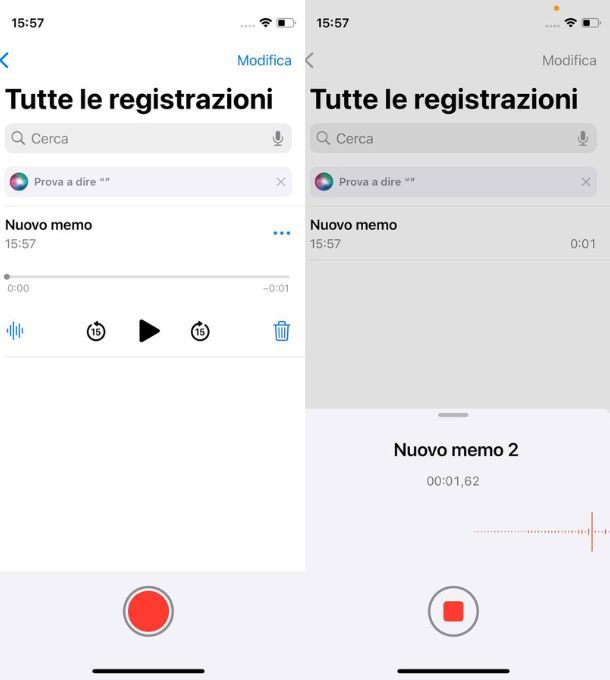This screenshot has width=610, height=680.
Task: Tap the blue Modifica button
Action: click(264, 61)
